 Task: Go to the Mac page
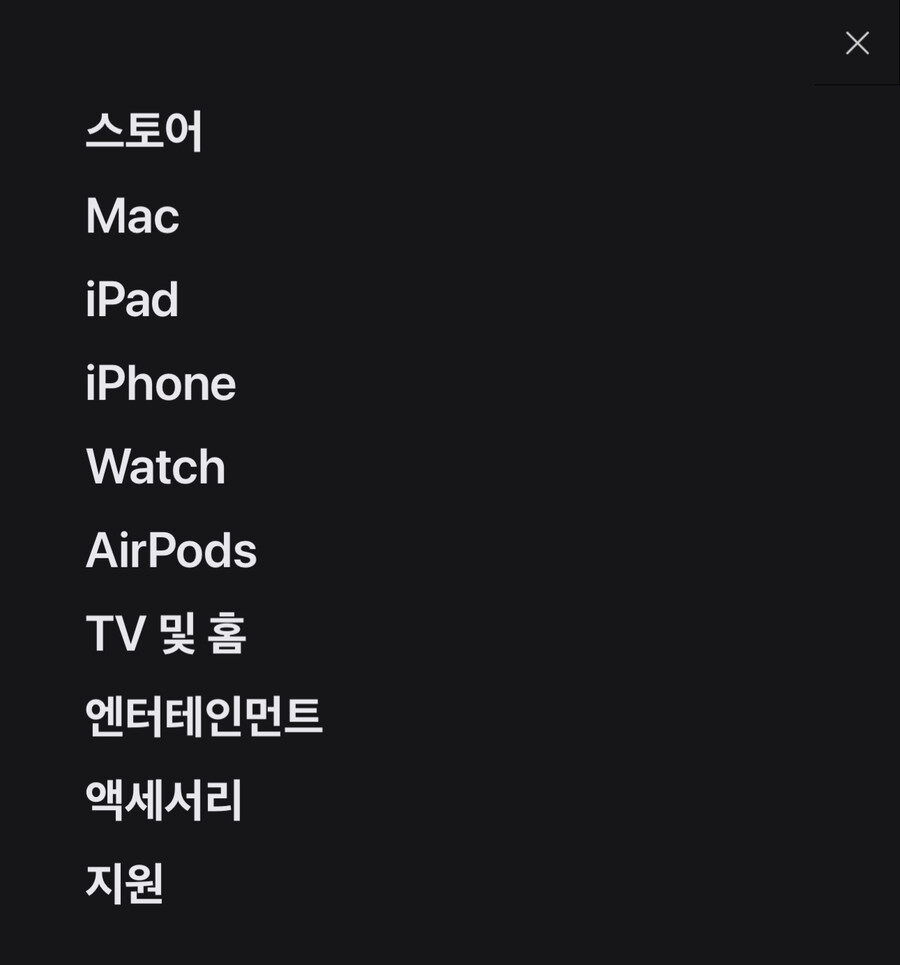tap(132, 216)
